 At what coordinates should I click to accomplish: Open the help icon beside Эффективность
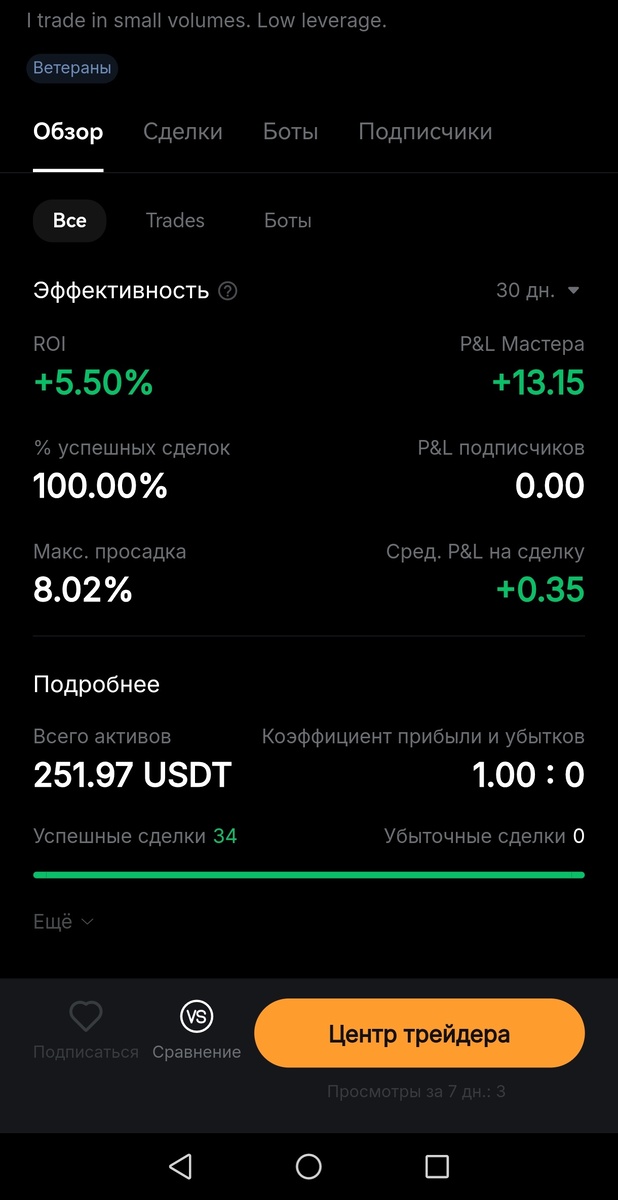point(228,291)
